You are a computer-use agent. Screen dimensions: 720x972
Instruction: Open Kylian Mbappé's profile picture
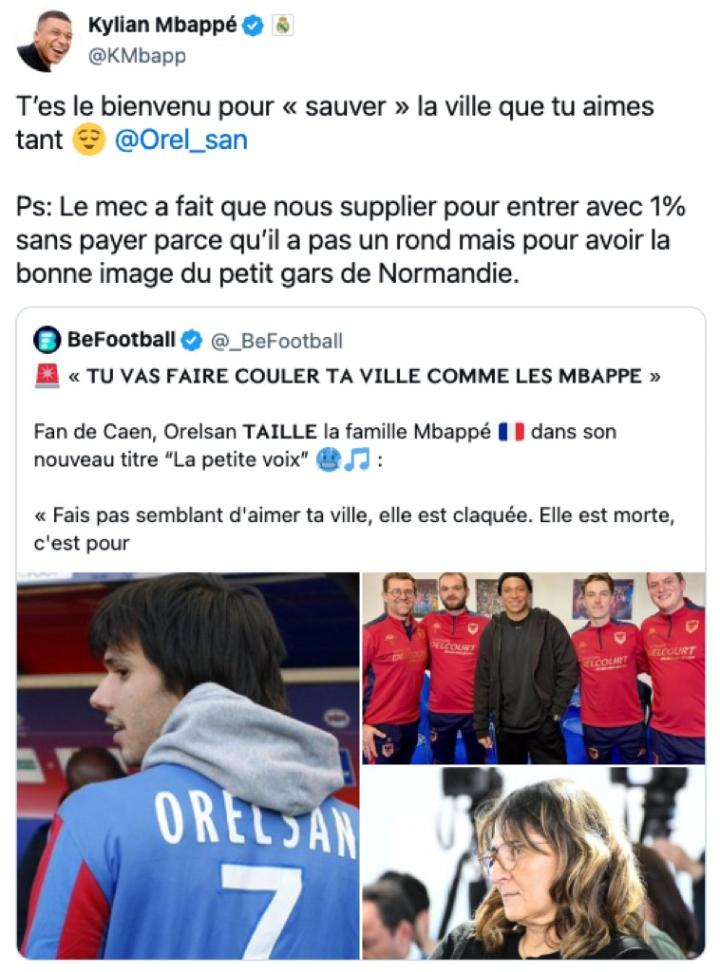44,41
